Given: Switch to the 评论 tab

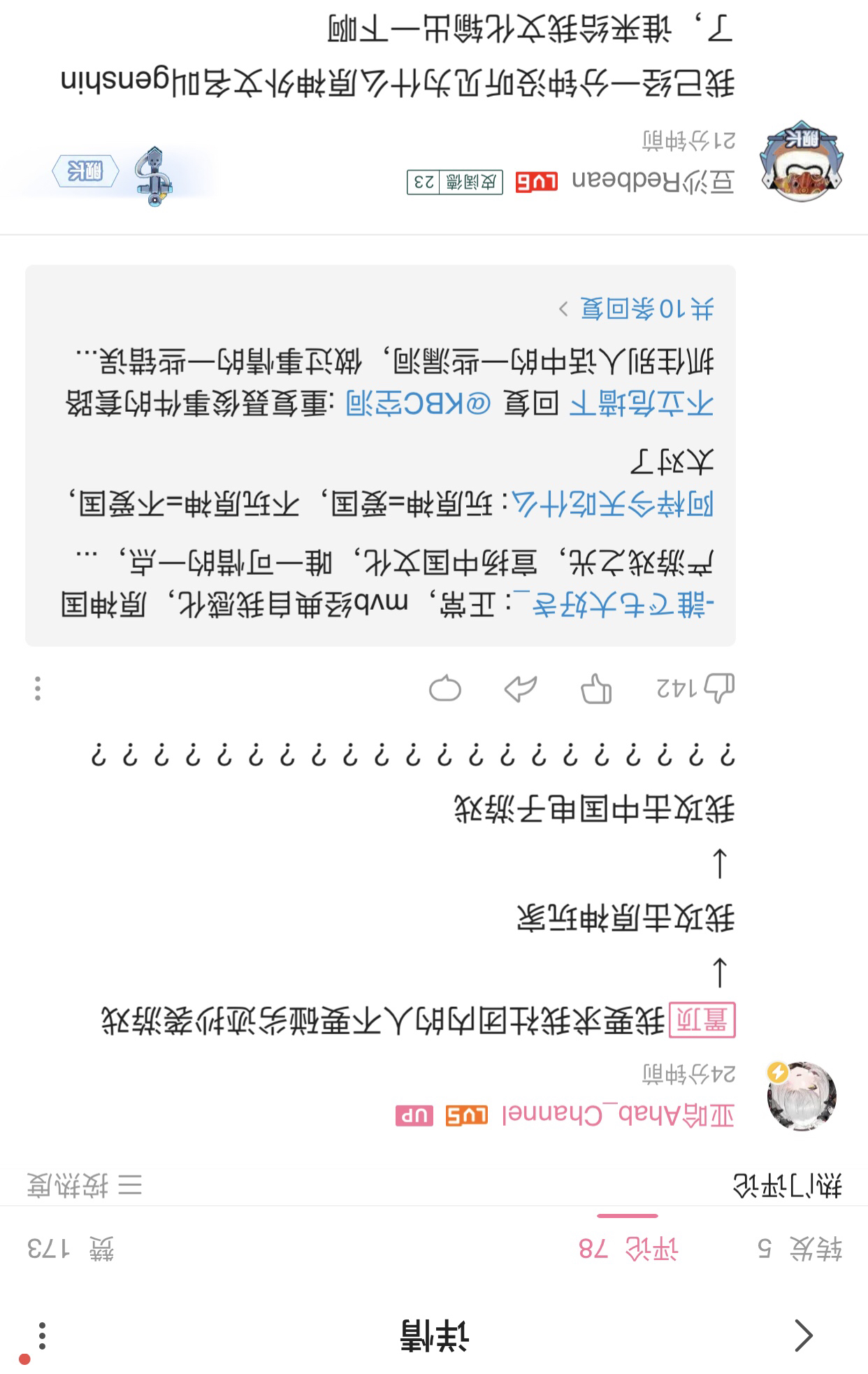Looking at the screenshot, I should point(628,1249).
